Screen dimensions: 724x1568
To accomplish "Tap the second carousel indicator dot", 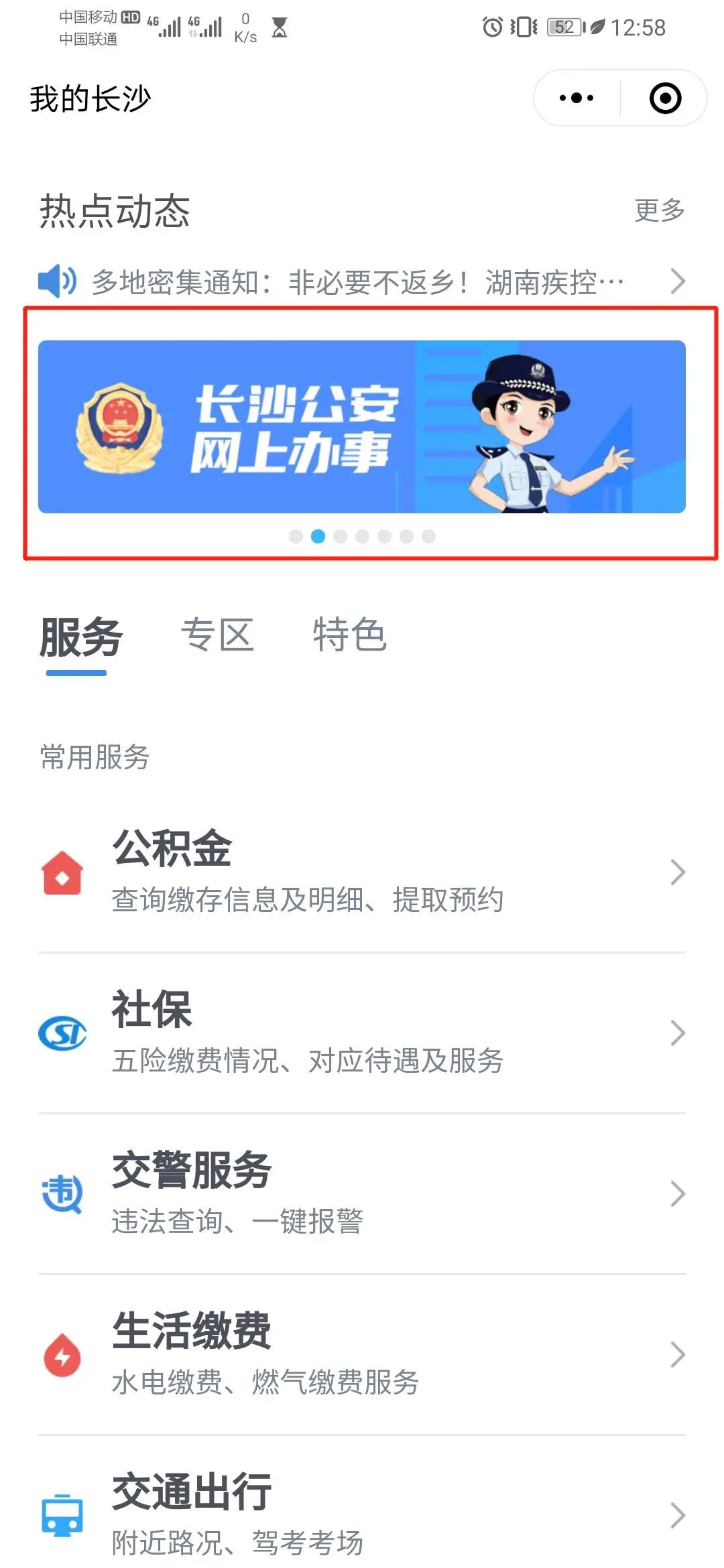I will [318, 536].
